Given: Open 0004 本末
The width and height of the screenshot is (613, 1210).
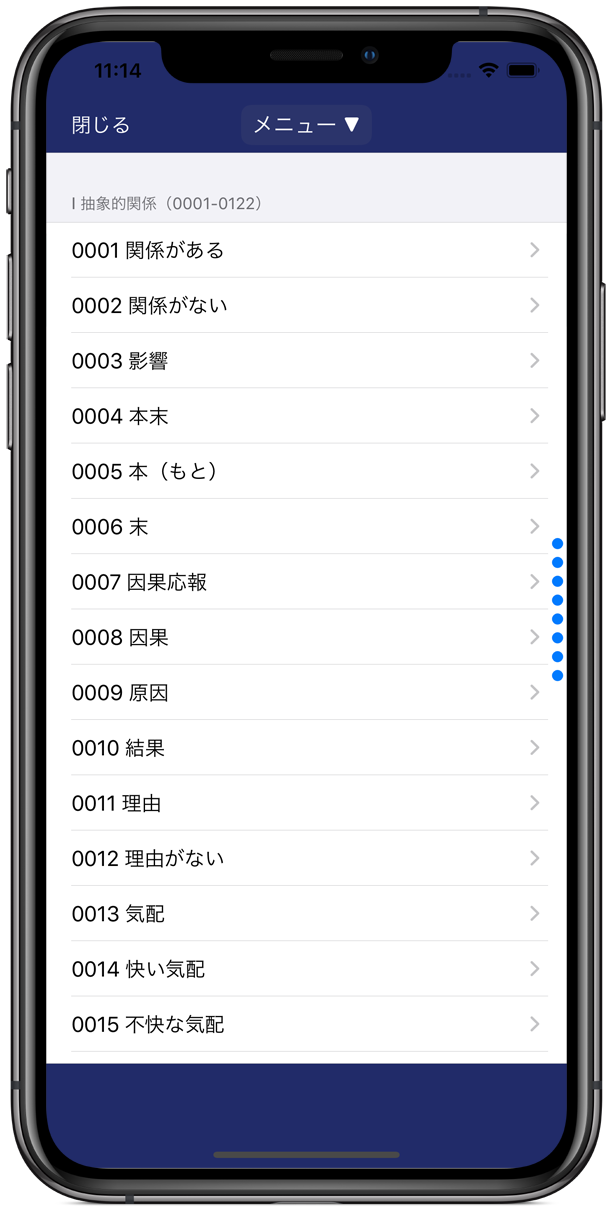Looking at the screenshot, I should (306, 416).
